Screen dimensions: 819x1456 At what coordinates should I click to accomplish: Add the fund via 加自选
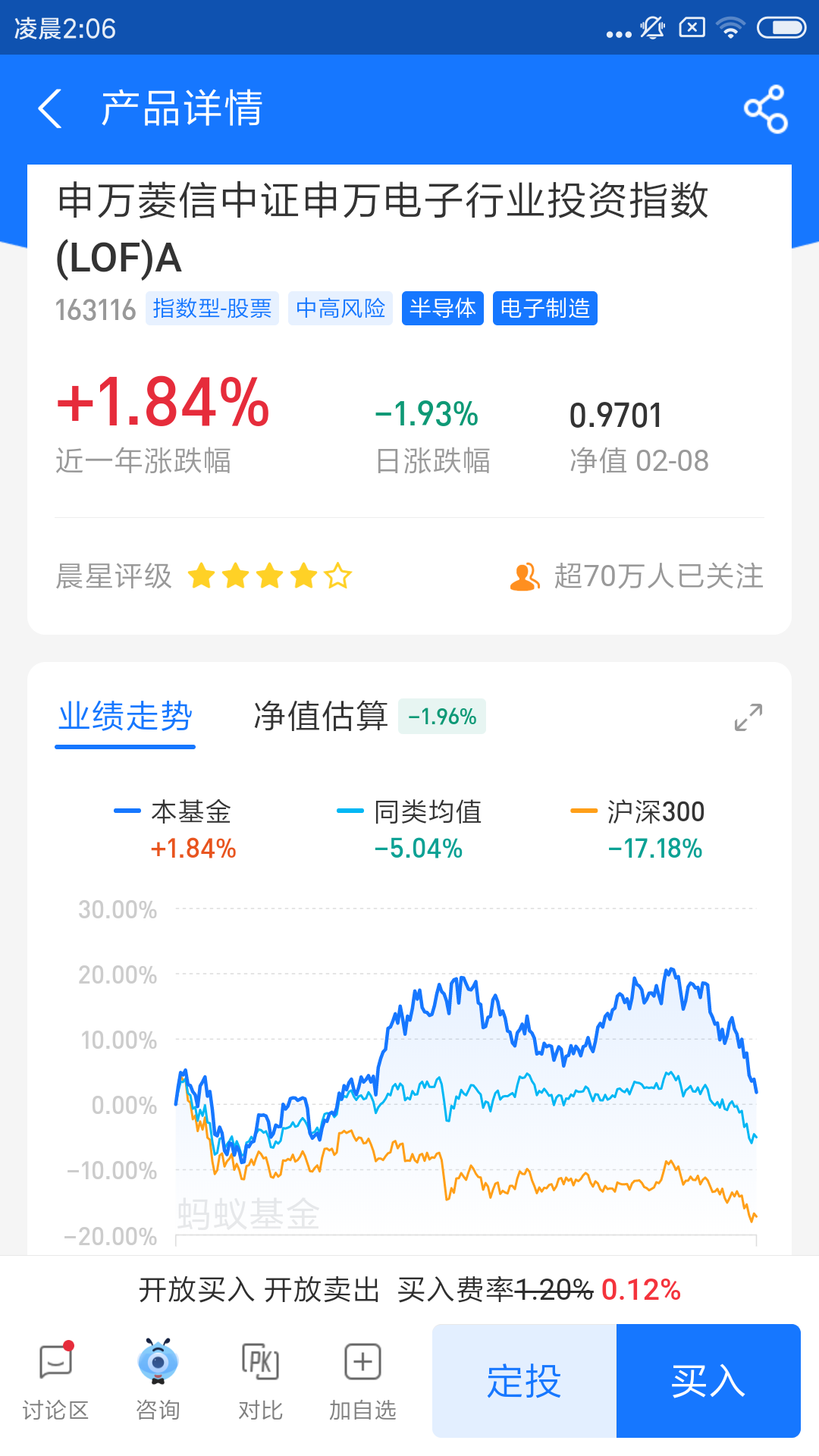point(362,1380)
